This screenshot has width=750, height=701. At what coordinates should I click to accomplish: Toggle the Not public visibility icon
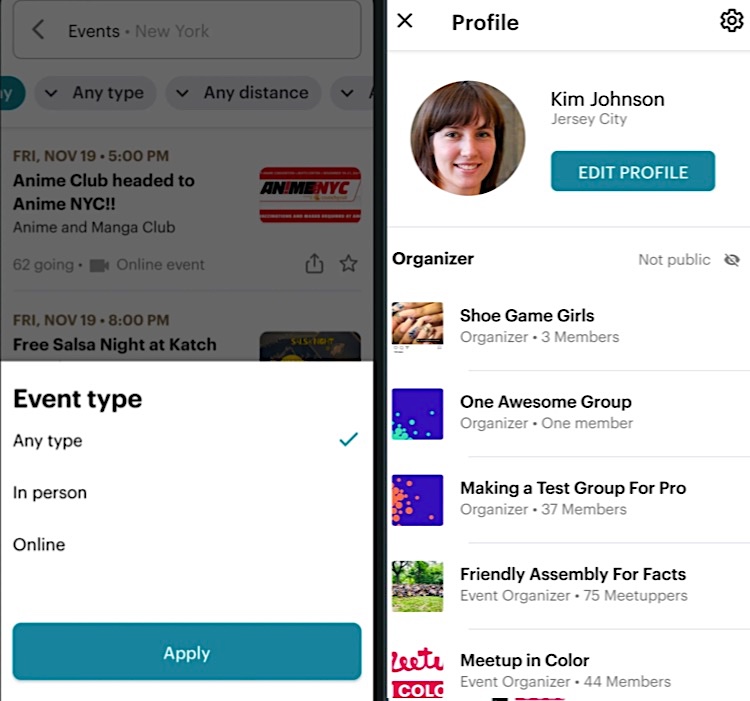732,260
